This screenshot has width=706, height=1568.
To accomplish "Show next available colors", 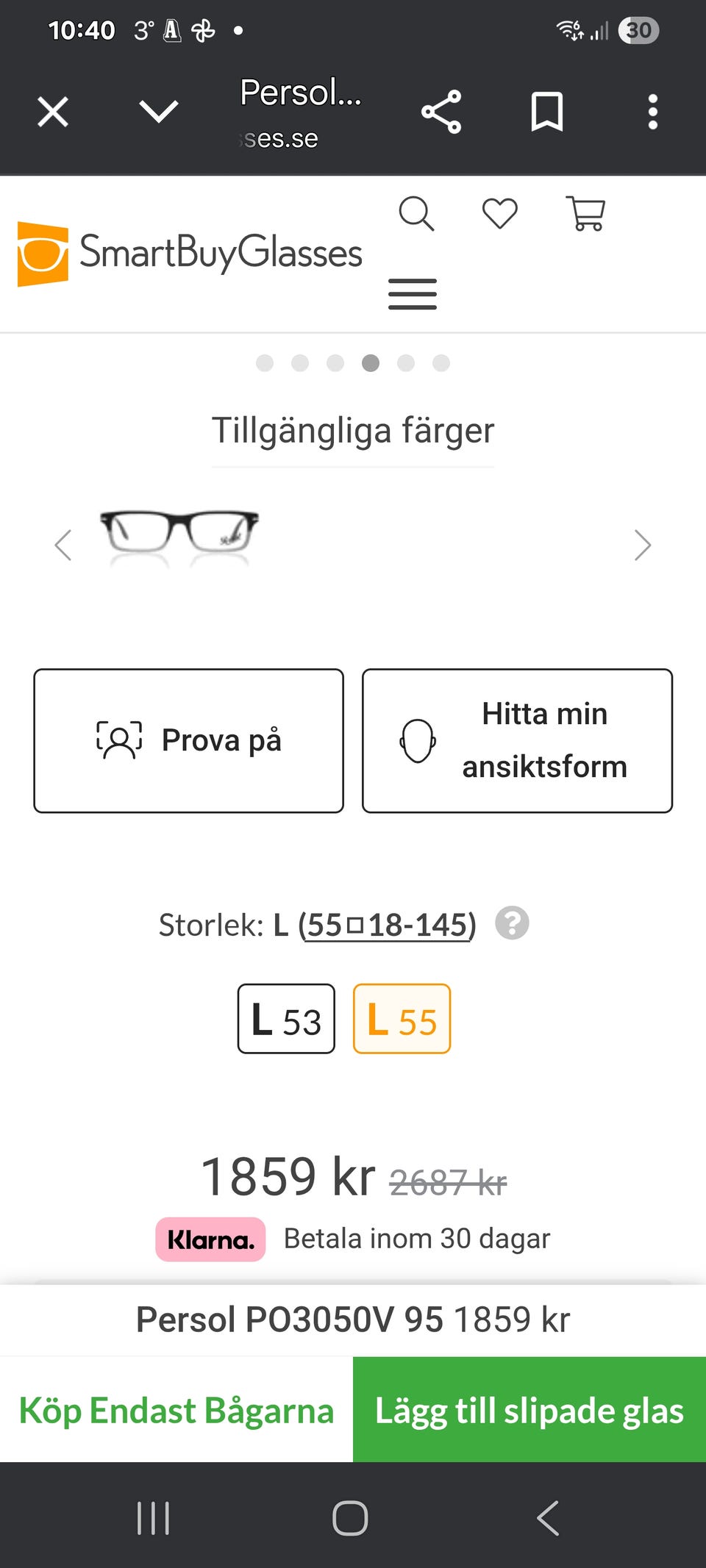I will (x=642, y=545).
